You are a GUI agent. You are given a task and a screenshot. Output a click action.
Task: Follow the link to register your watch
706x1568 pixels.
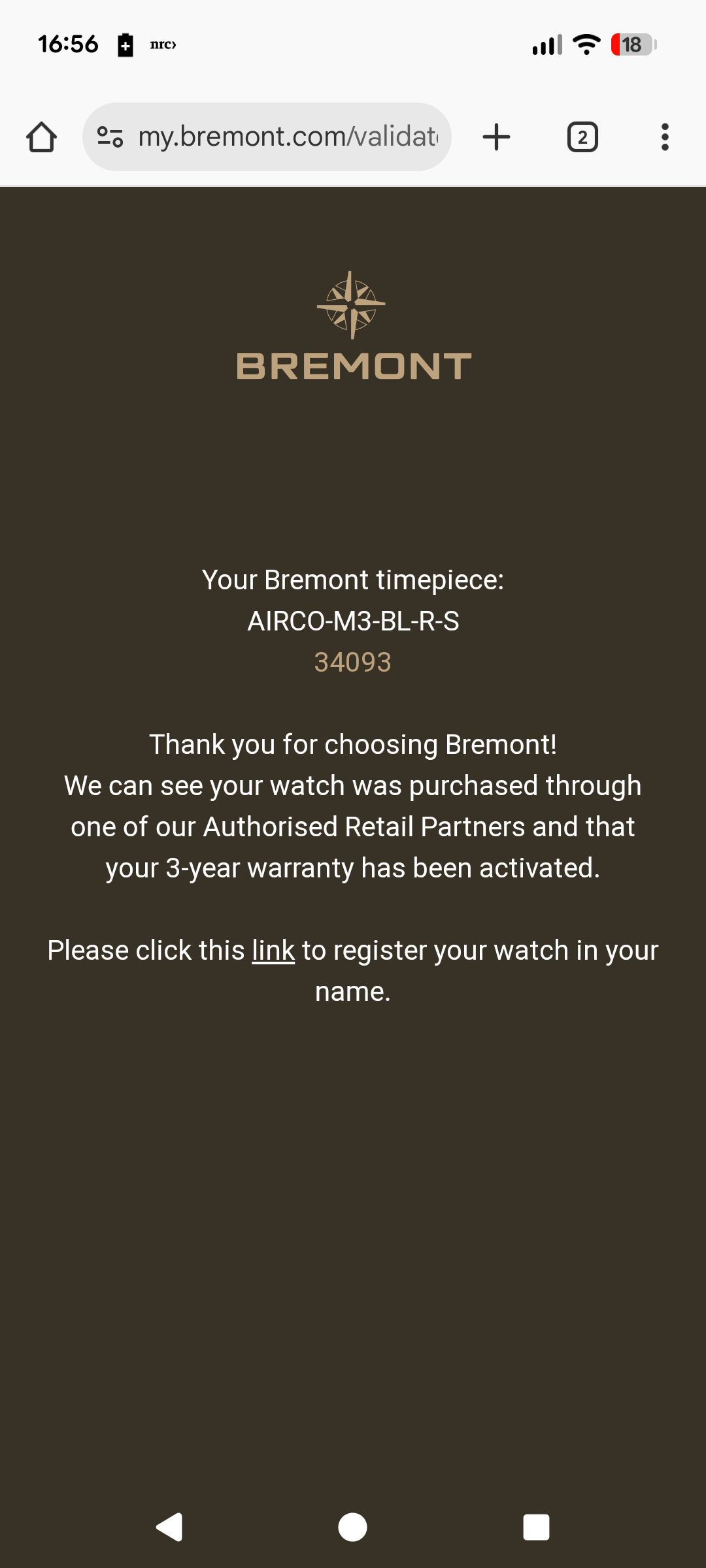click(273, 951)
